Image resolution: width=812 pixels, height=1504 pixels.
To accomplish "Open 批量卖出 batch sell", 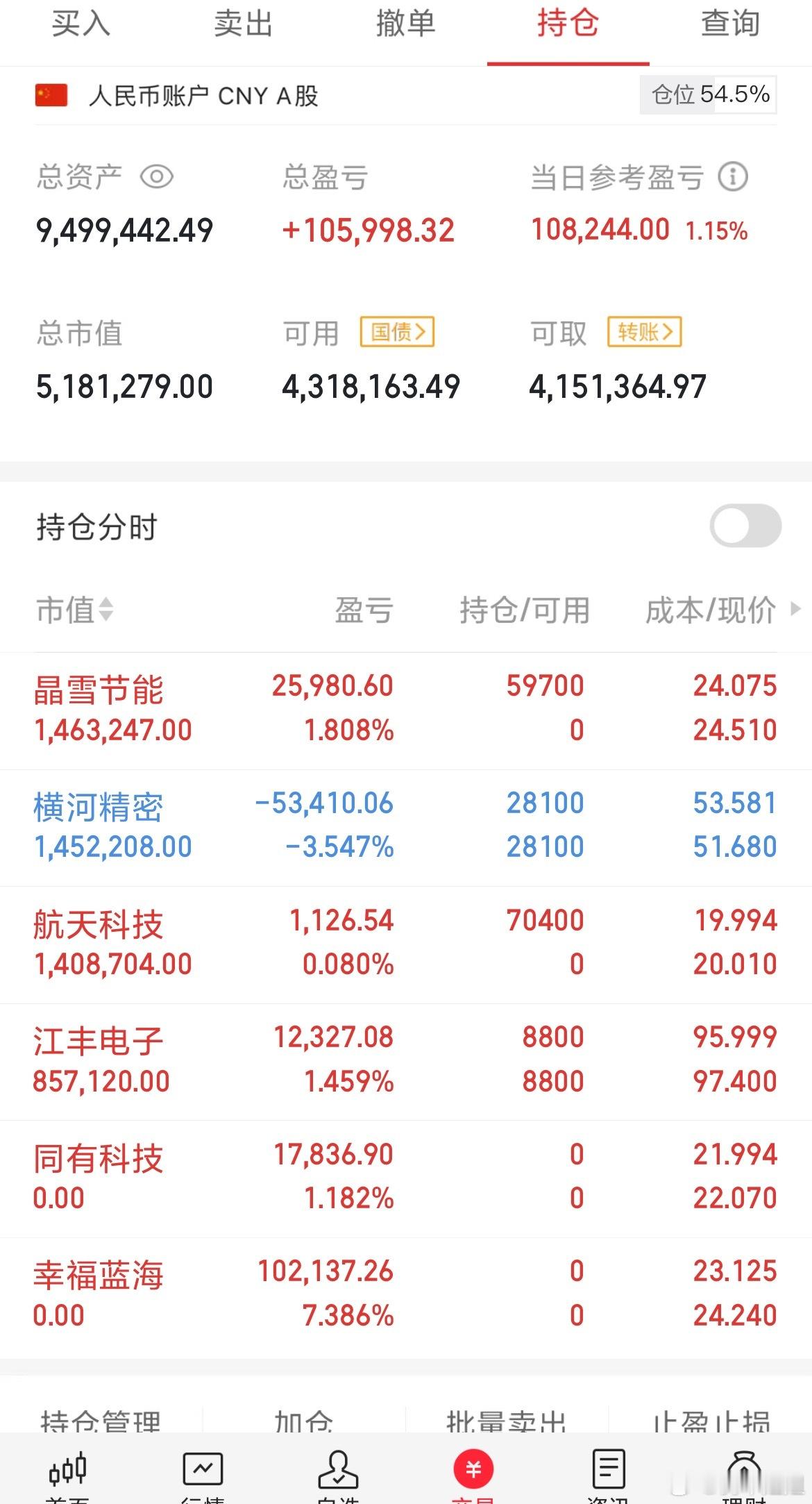I will 508,1417.
